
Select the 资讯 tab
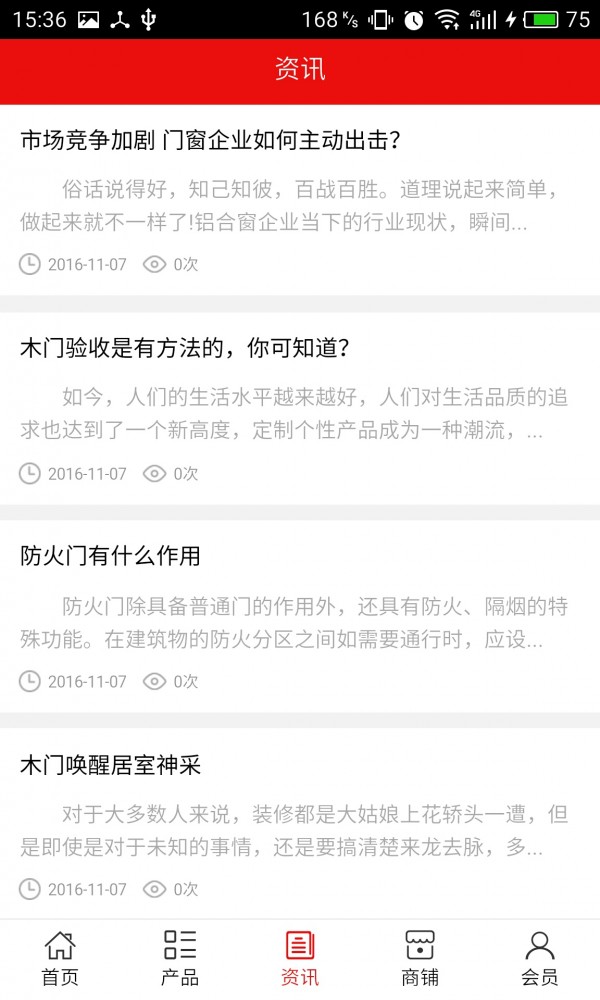(x=300, y=958)
